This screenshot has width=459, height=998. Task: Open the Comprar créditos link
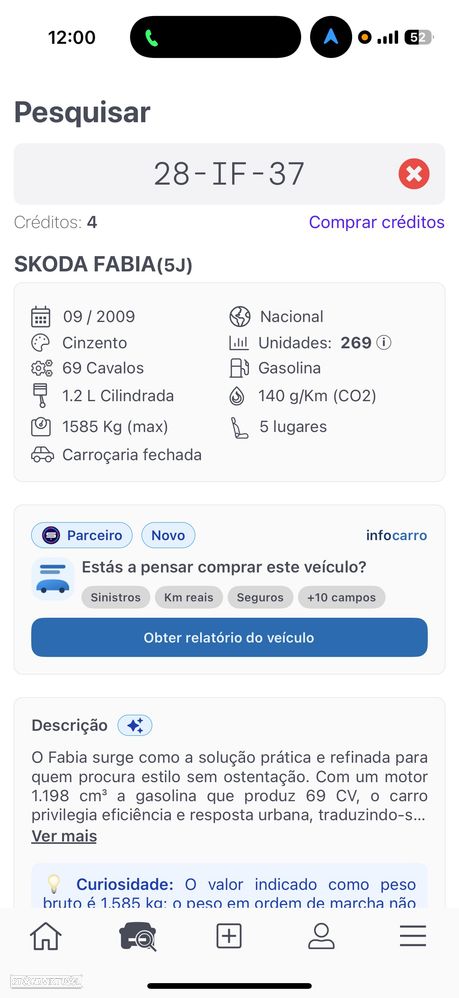coord(376,222)
